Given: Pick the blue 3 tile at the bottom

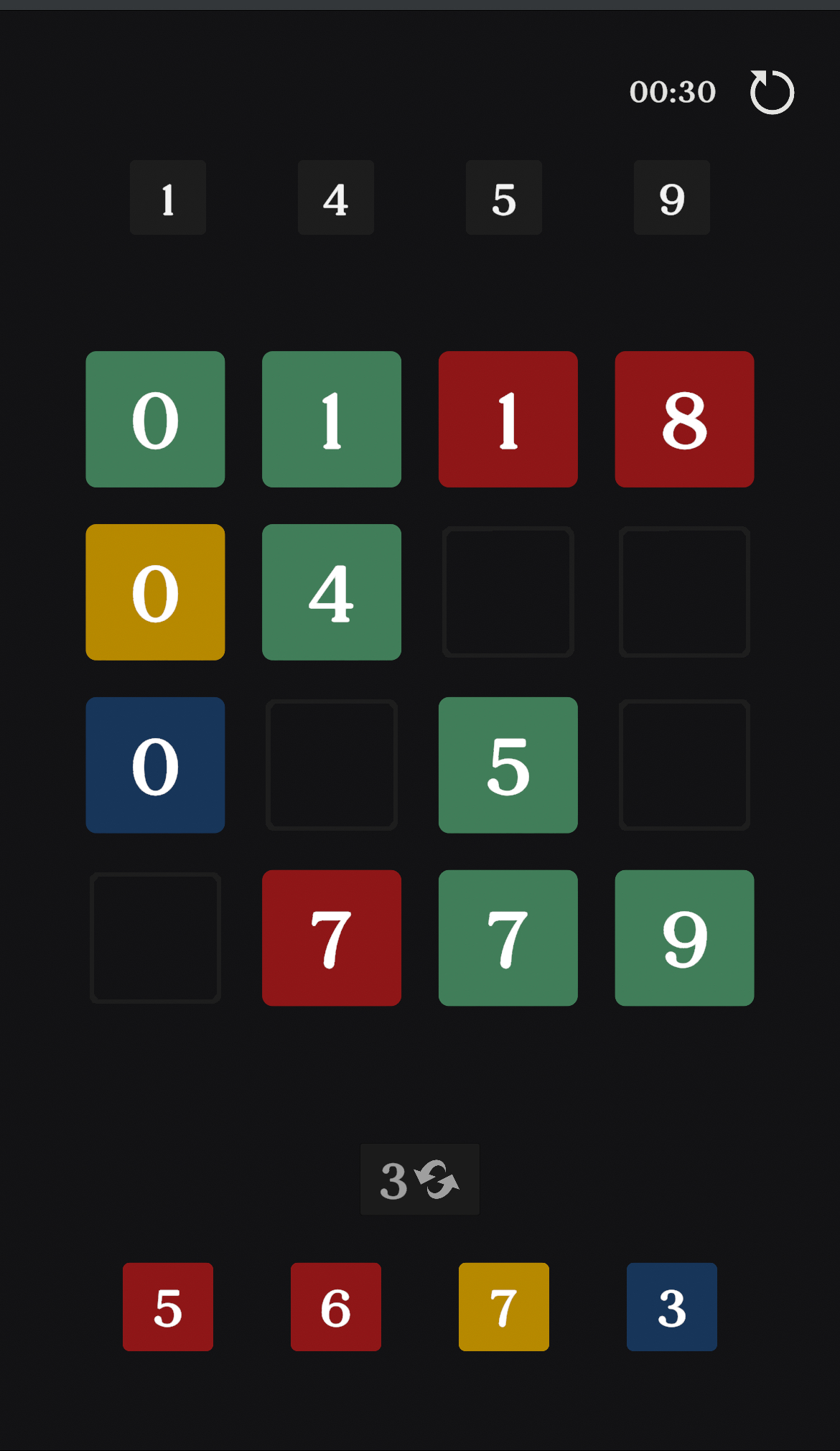Looking at the screenshot, I should (672, 1307).
